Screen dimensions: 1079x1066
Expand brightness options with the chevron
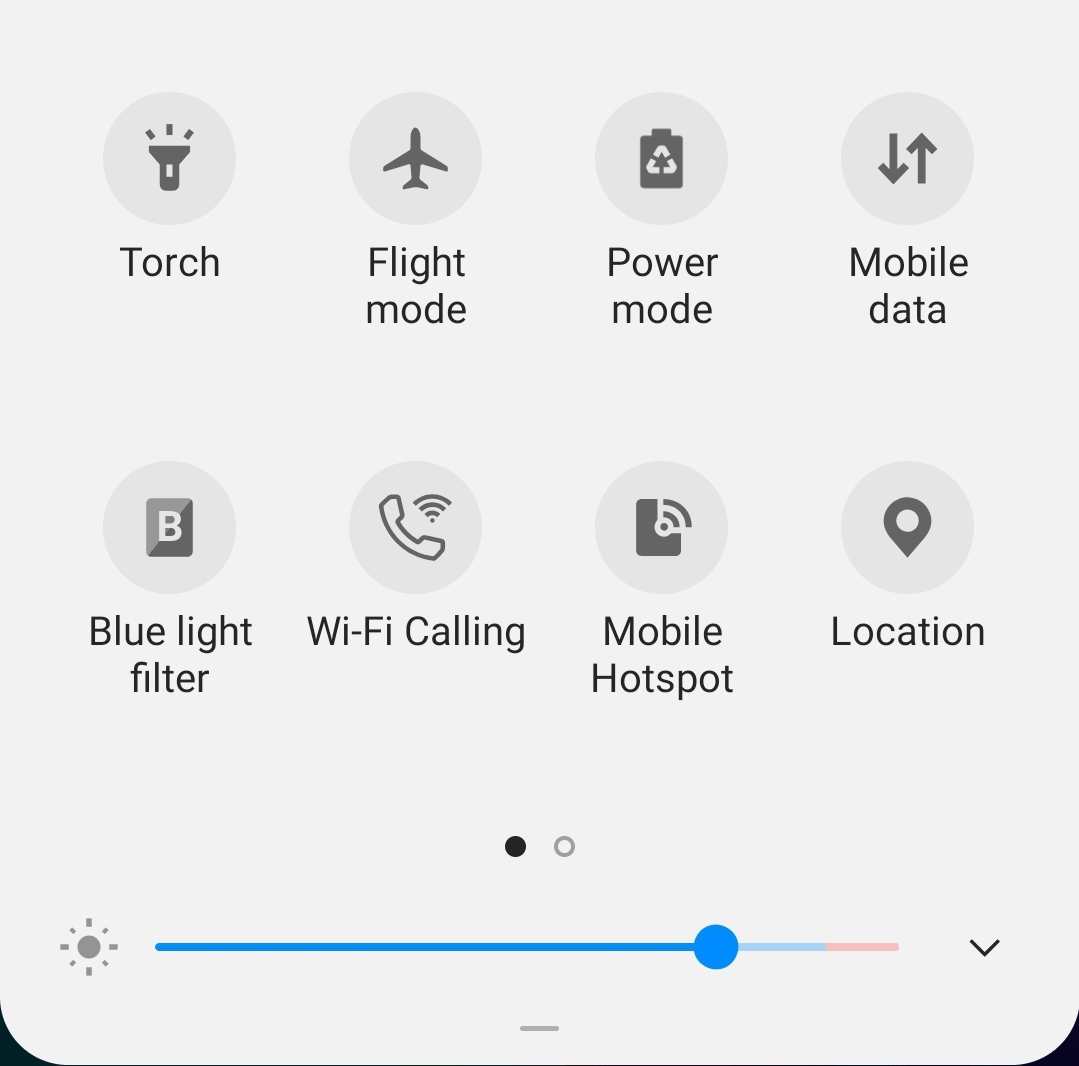coord(984,947)
